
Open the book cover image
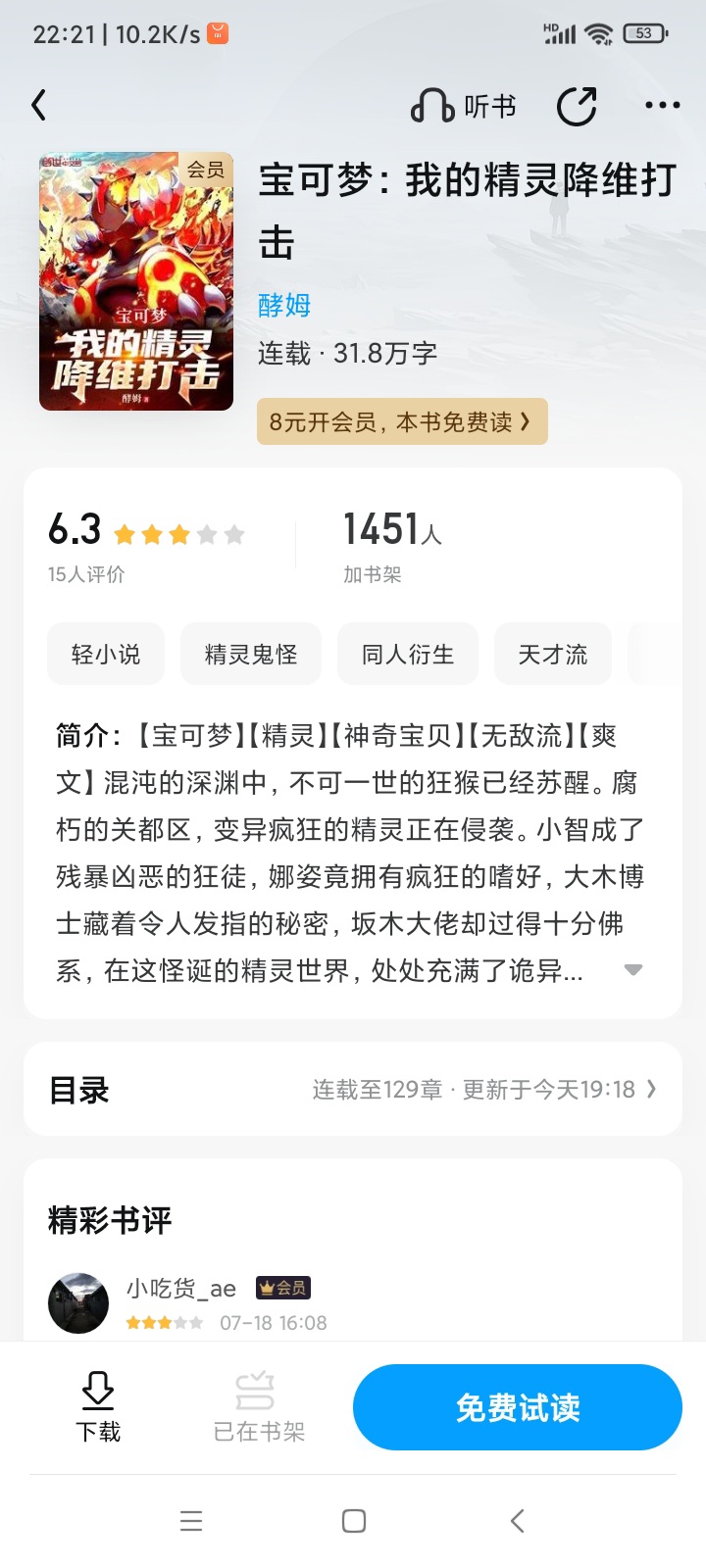pyautogui.click(x=136, y=281)
